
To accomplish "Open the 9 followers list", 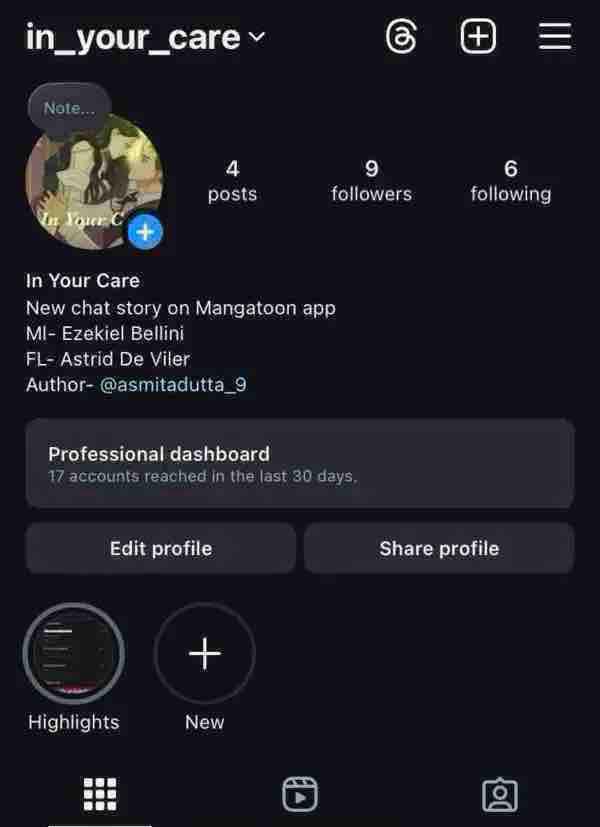I will pyautogui.click(x=371, y=181).
